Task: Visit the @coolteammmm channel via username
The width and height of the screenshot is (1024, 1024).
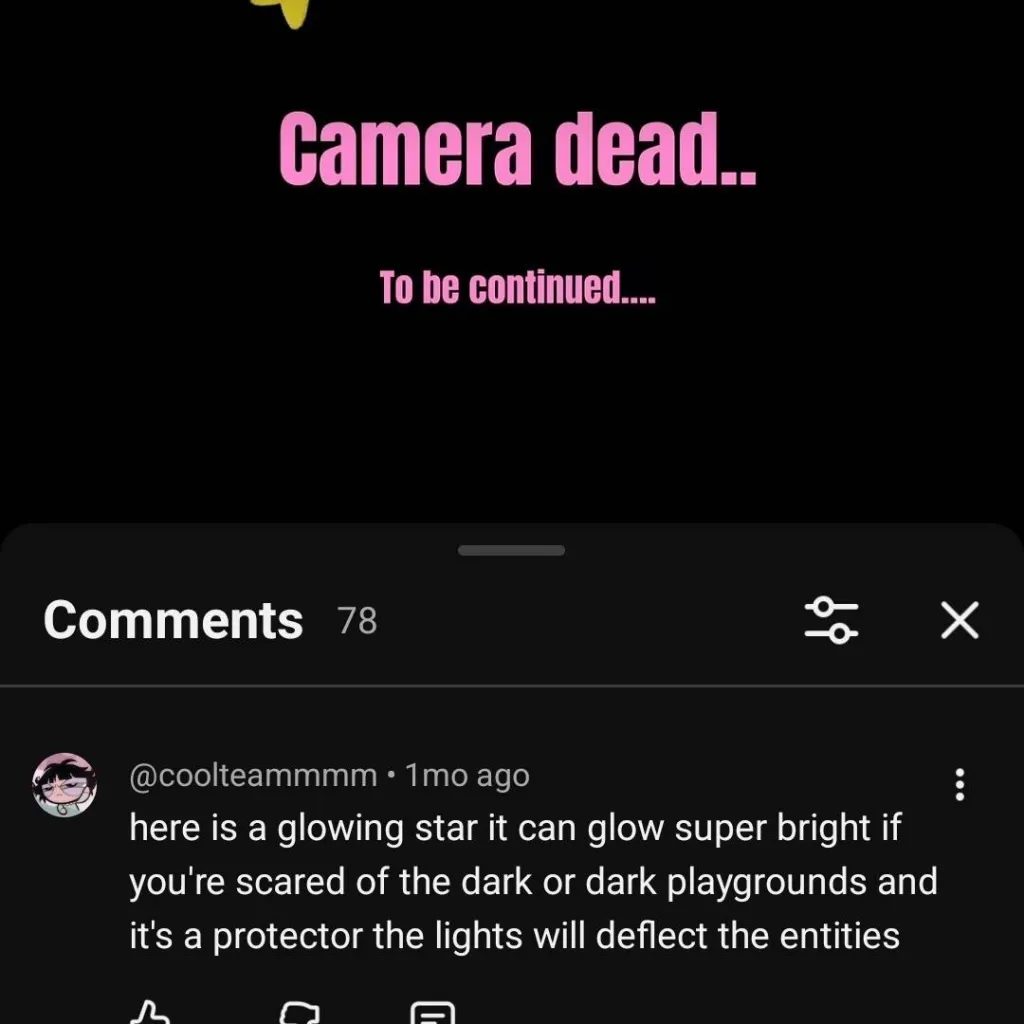Action: tap(253, 775)
